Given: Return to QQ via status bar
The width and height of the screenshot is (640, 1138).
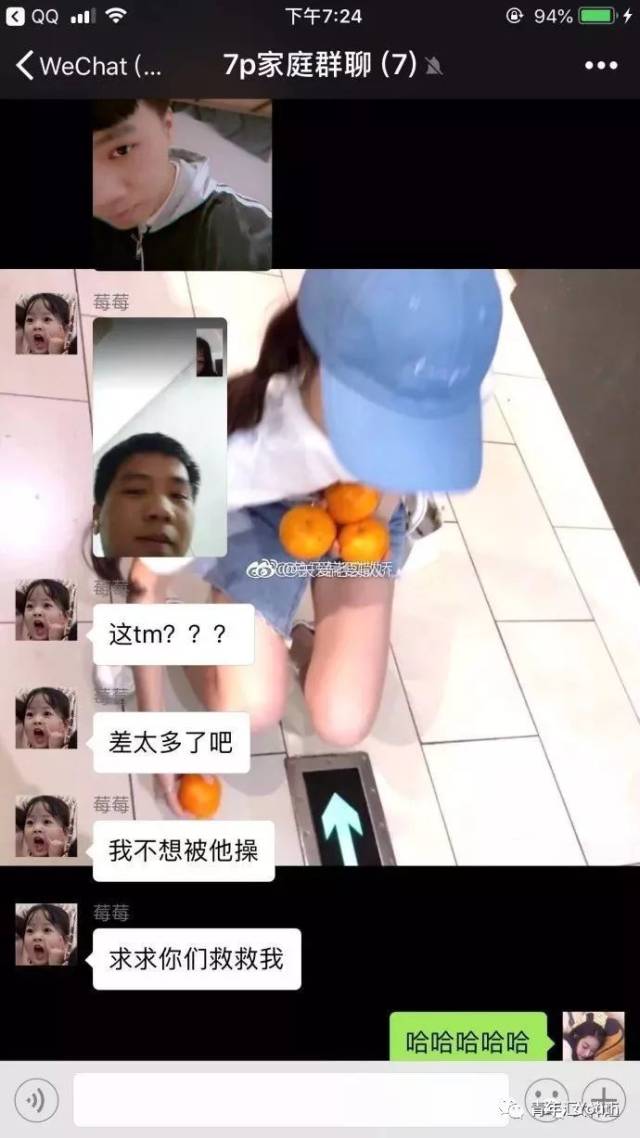Looking at the screenshot, I should pos(32,16).
